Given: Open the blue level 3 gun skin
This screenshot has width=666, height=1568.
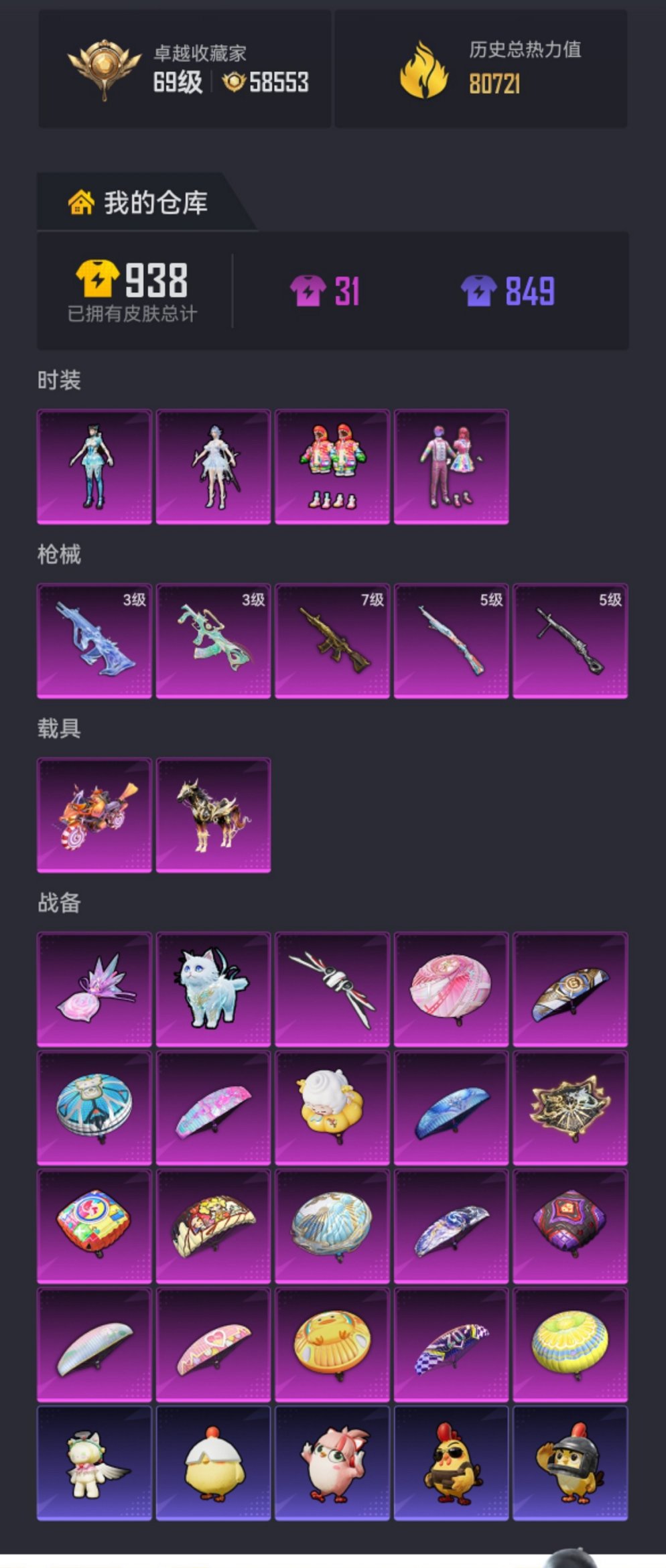Looking at the screenshot, I should point(94,641).
